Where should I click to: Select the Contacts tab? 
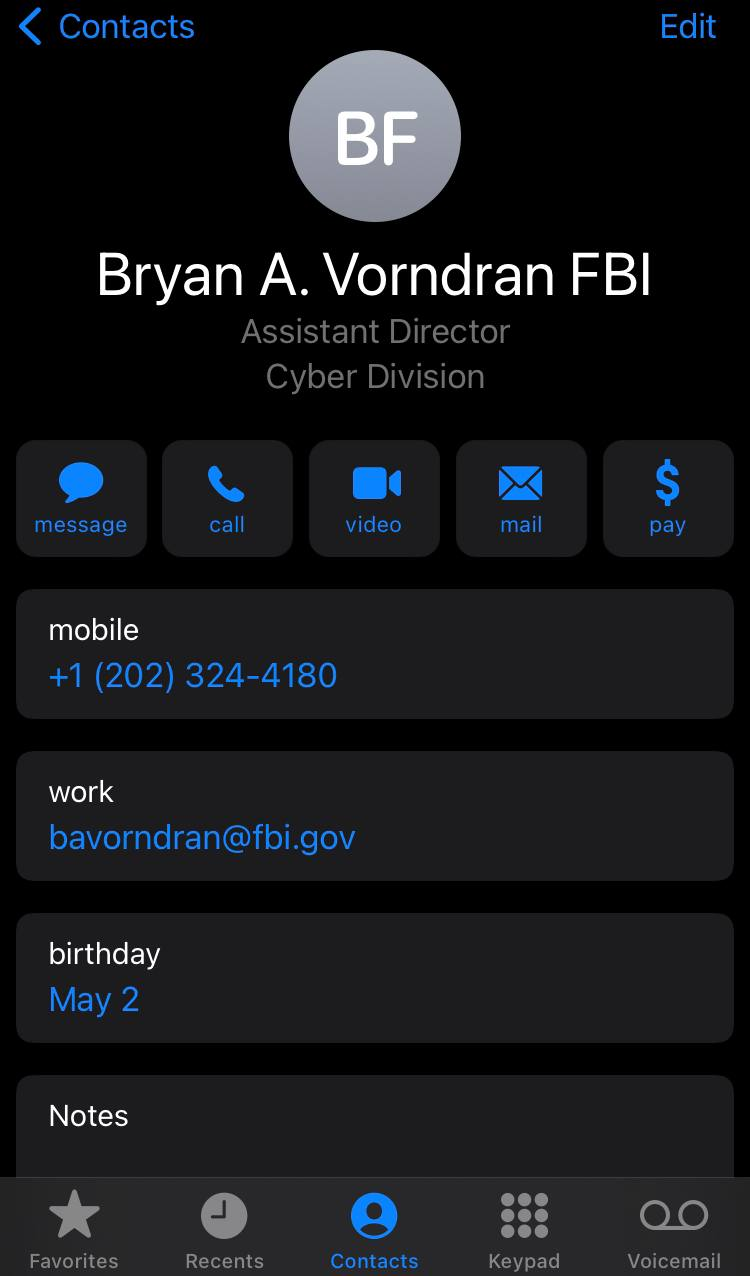click(374, 1230)
